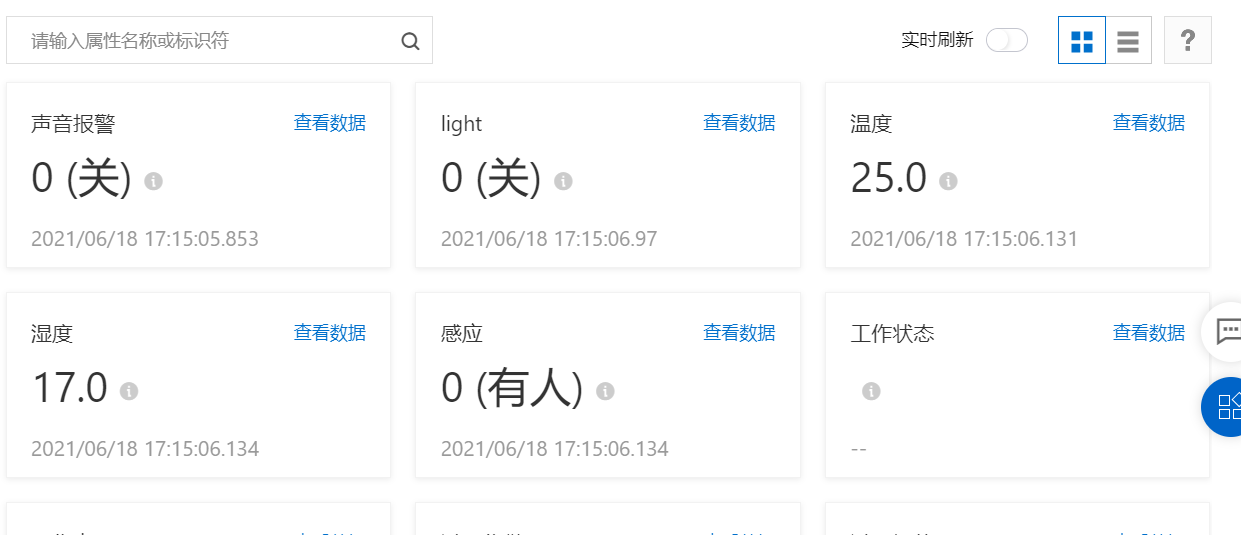This screenshot has height=535, width=1241.
Task: Open the blue floating apps widget
Action: click(1226, 406)
